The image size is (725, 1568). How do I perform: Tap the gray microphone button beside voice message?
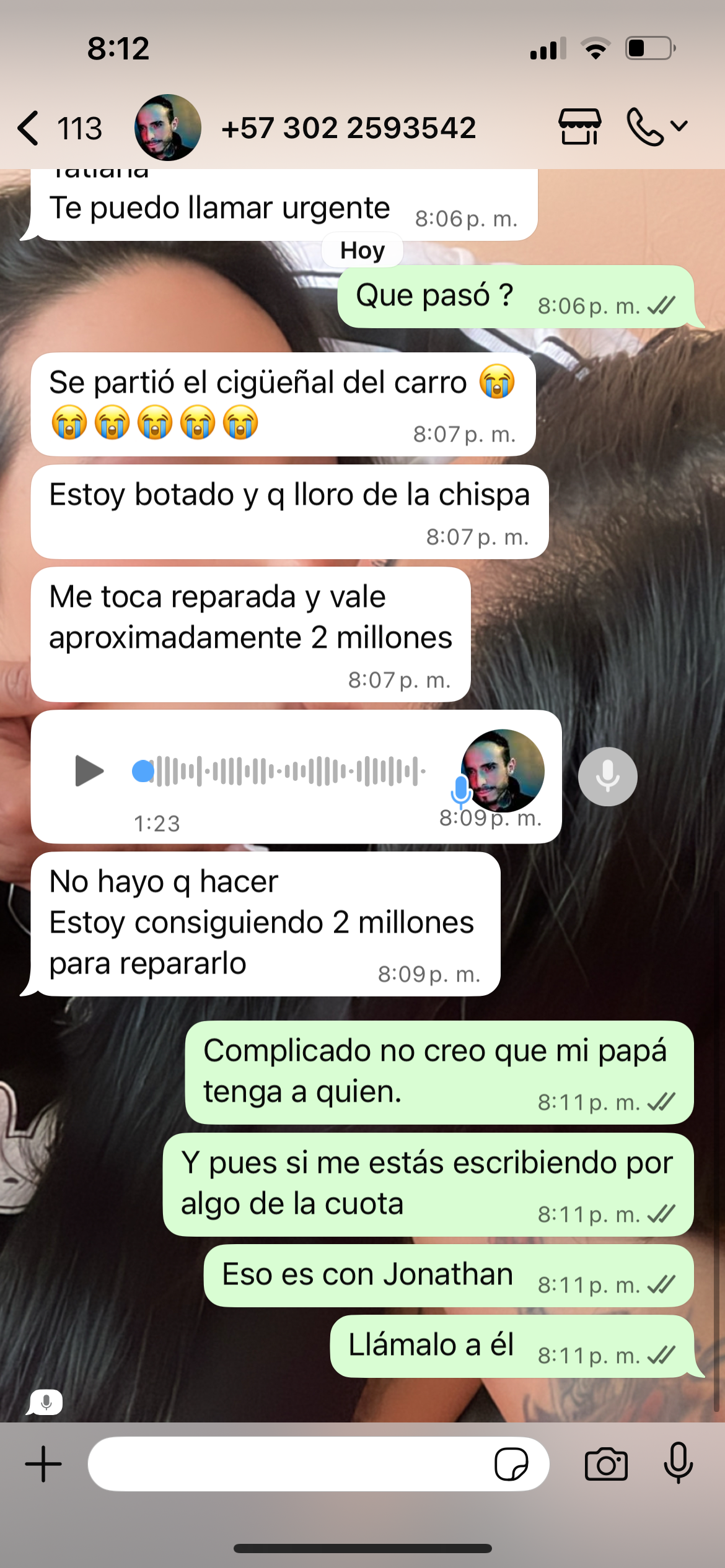click(x=607, y=777)
